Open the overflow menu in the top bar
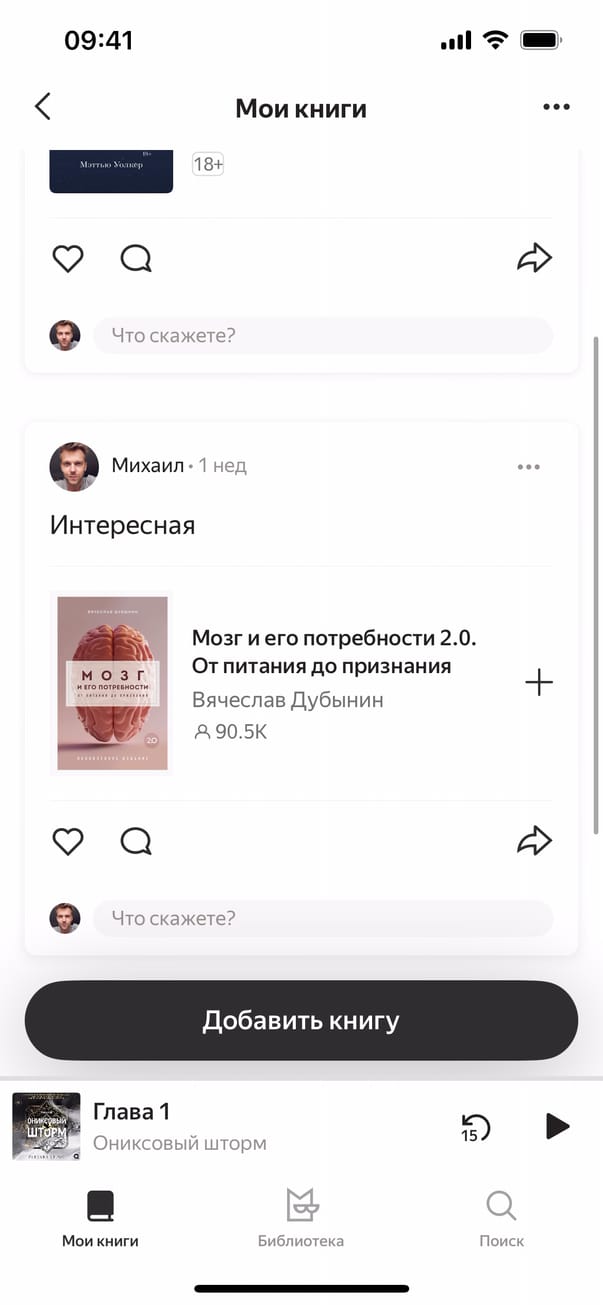The image size is (603, 1305). [556, 107]
